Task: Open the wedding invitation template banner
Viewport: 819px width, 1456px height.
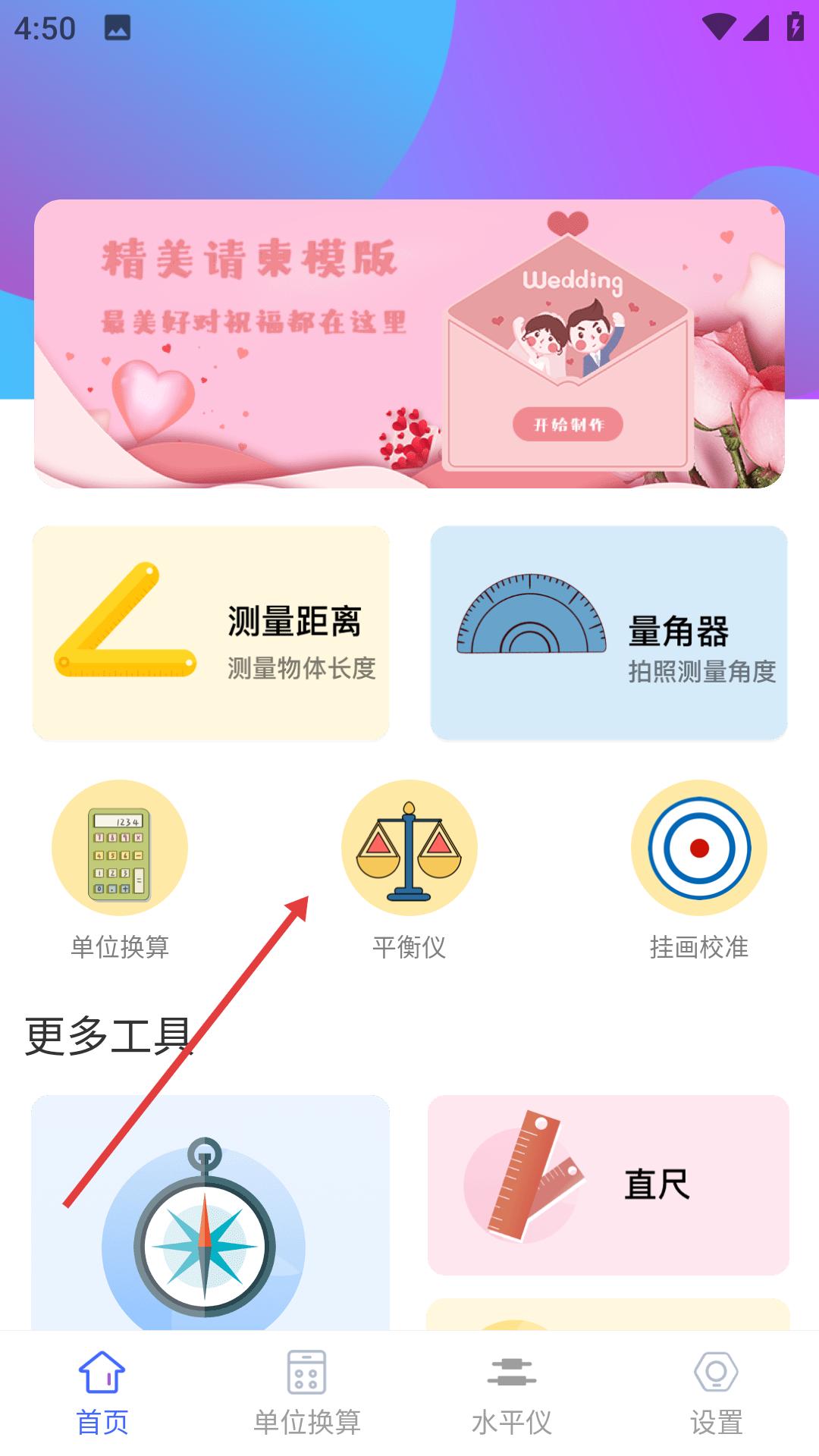Action: pos(409,344)
